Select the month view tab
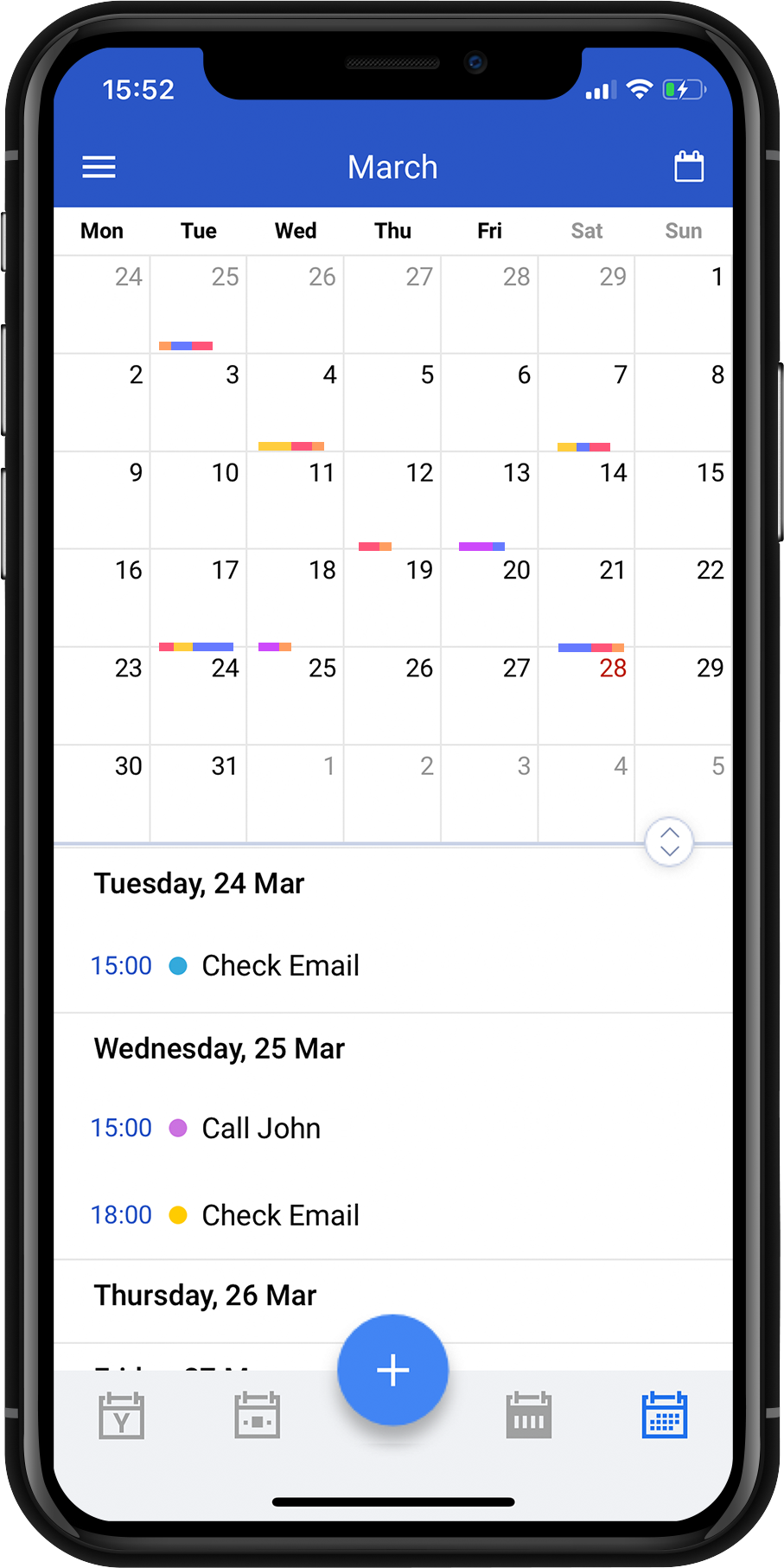The image size is (784, 1568). (665, 1416)
